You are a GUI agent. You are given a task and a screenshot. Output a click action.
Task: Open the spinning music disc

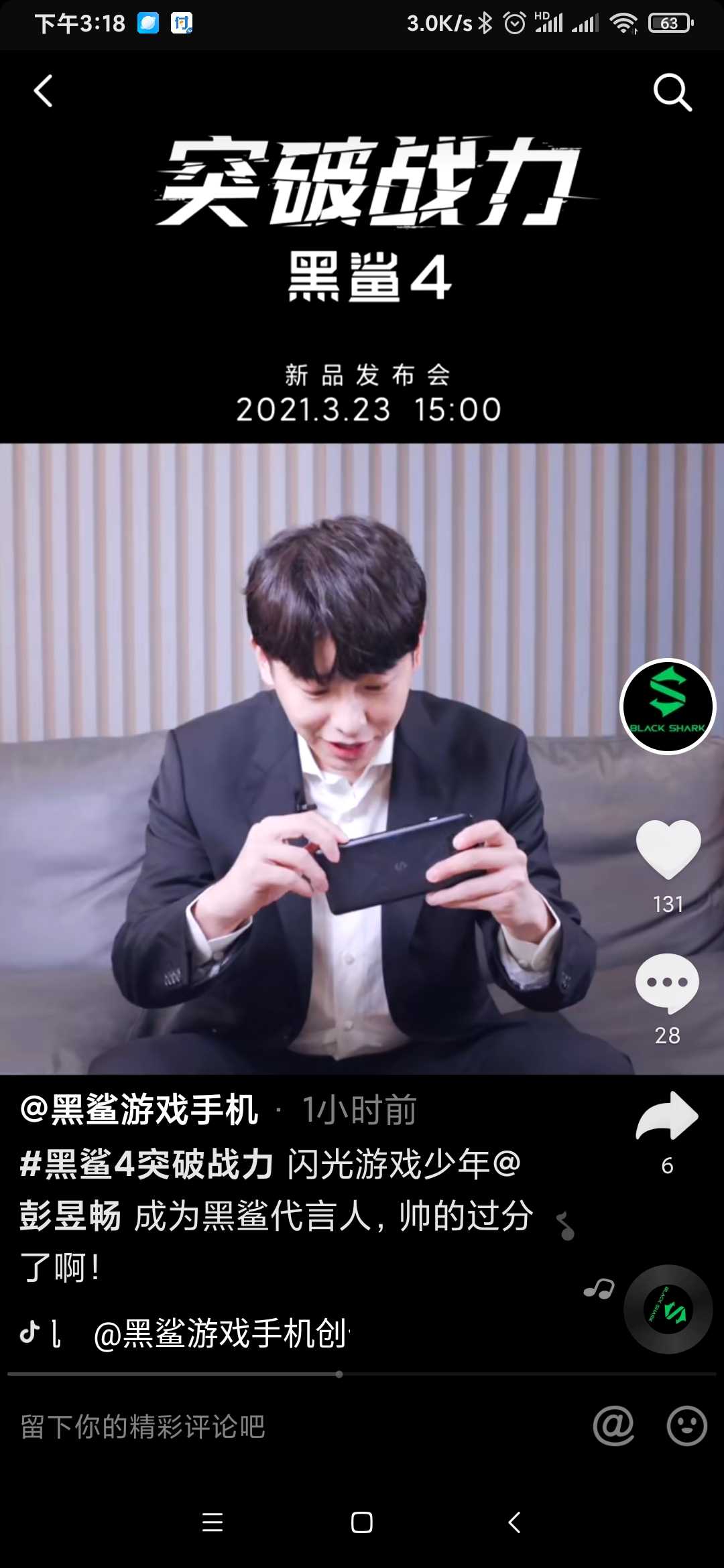click(668, 1309)
